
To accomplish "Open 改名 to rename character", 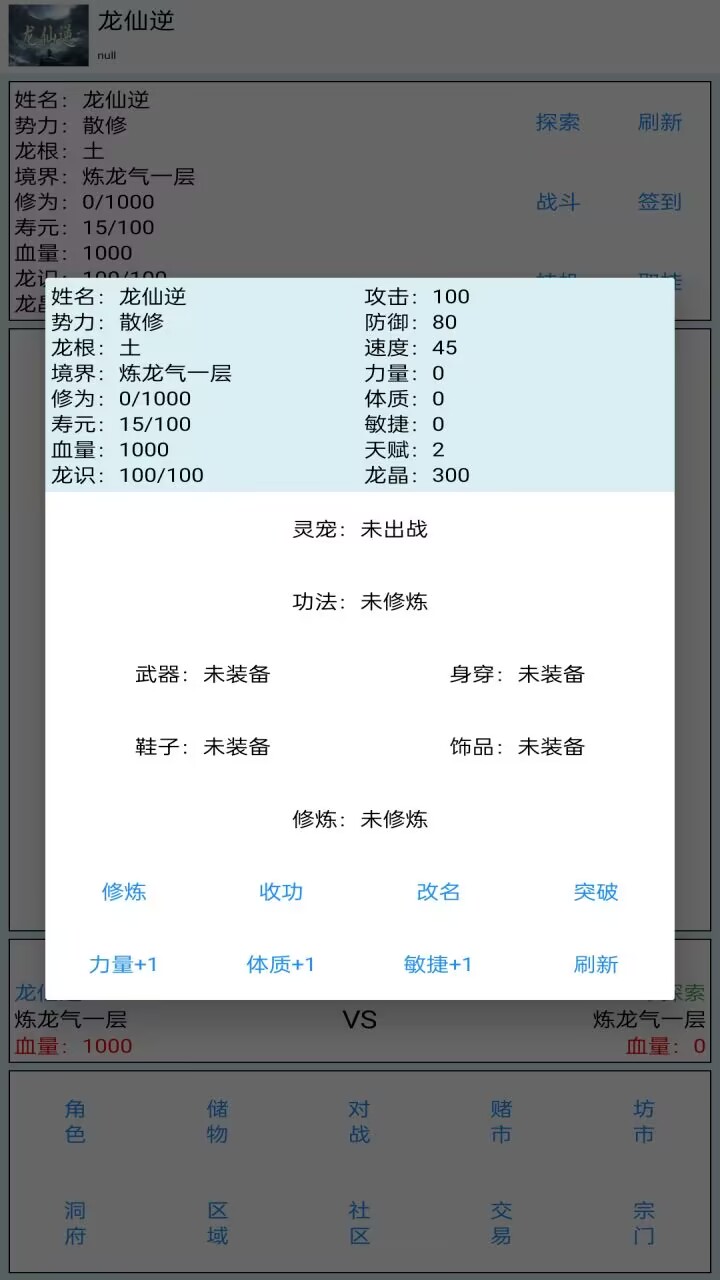I will pos(438,892).
